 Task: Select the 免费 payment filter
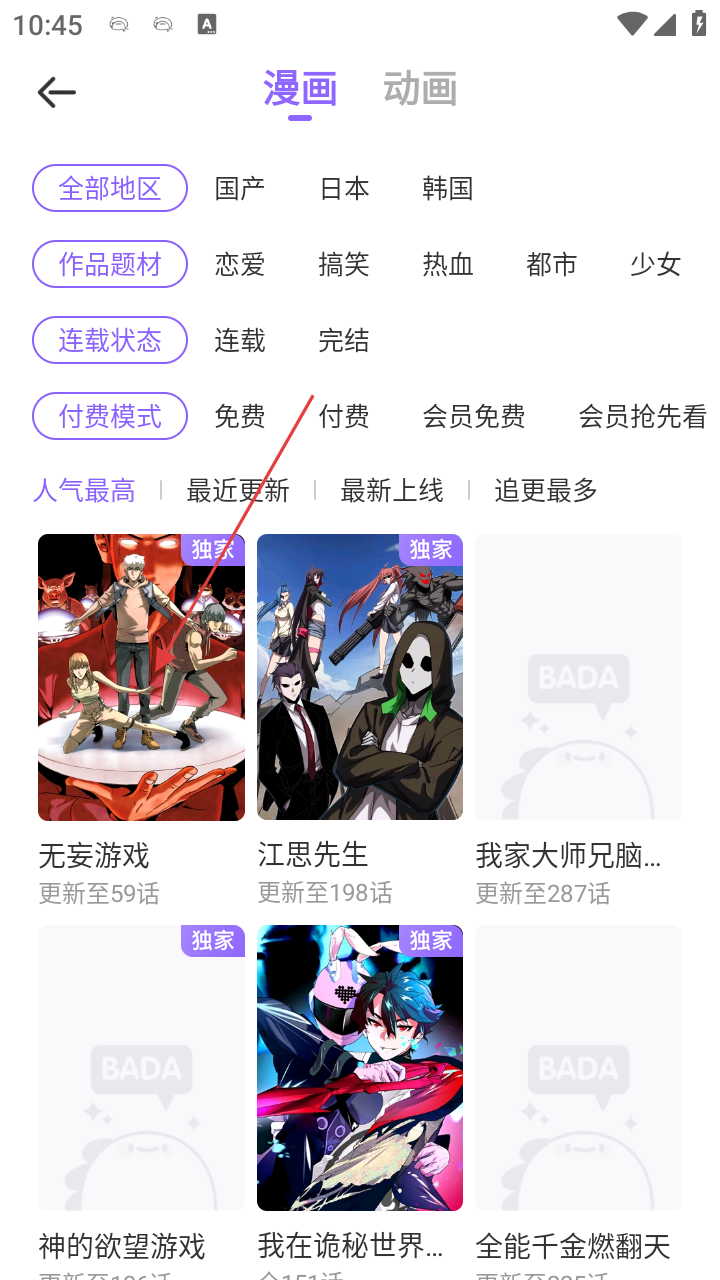240,417
